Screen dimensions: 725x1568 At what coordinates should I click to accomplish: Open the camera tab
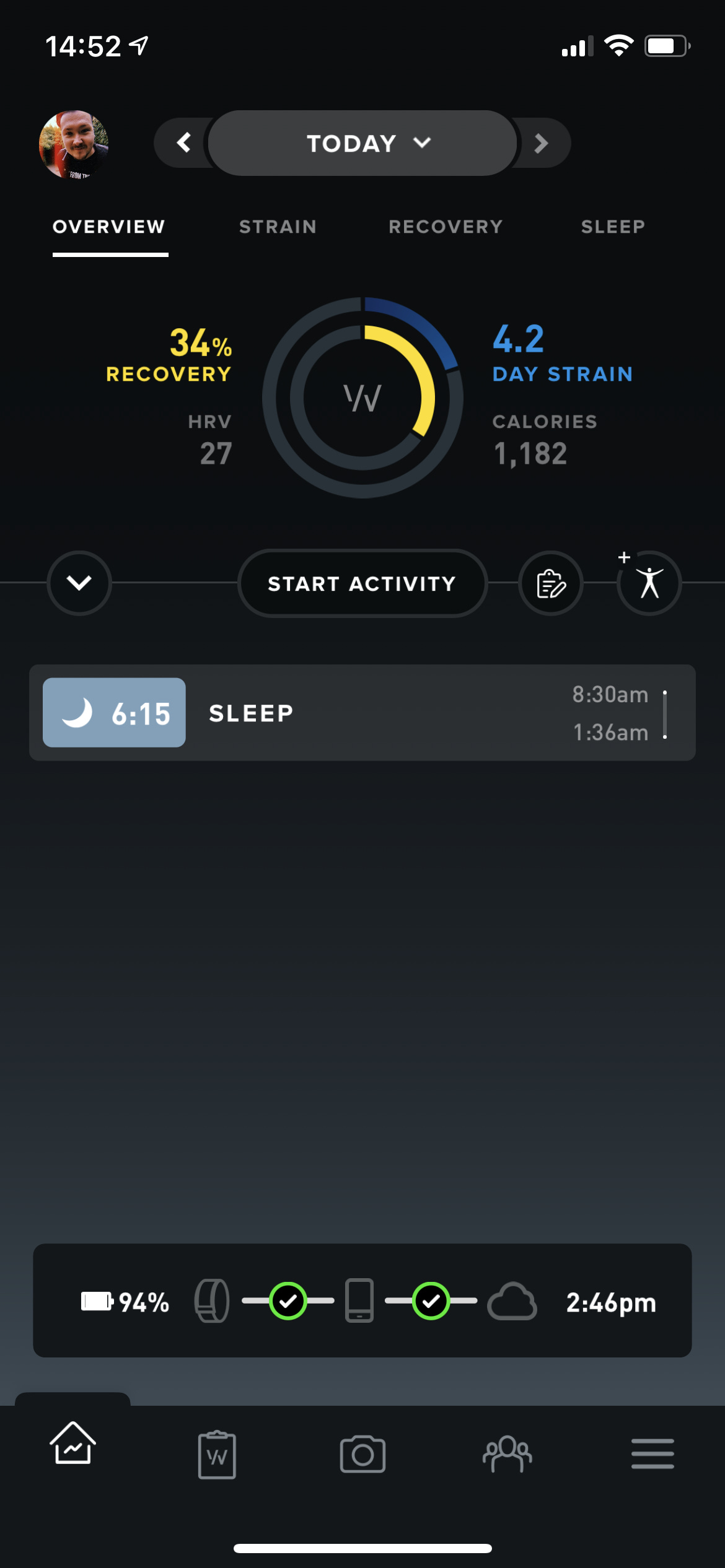pyautogui.click(x=362, y=1454)
